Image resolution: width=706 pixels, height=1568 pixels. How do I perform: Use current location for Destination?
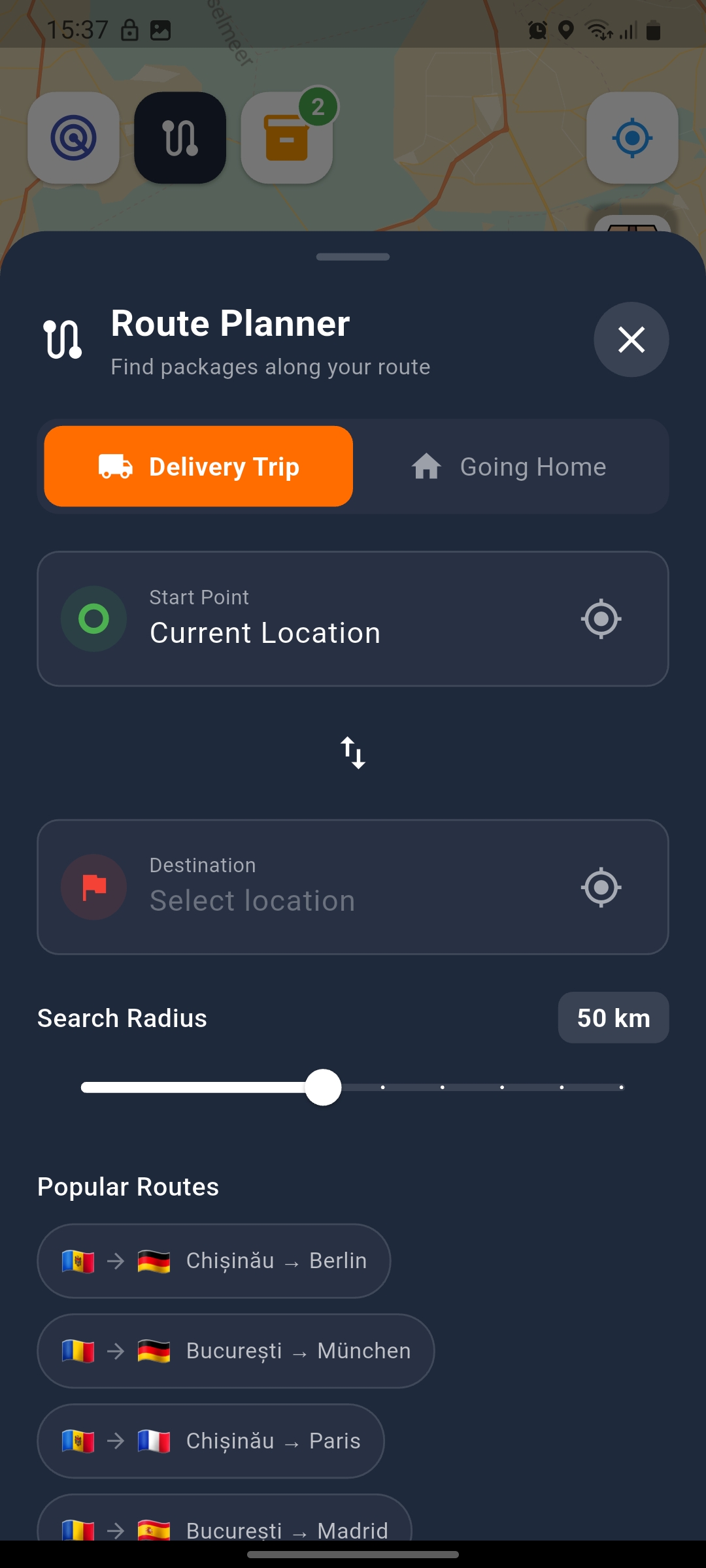(601, 887)
